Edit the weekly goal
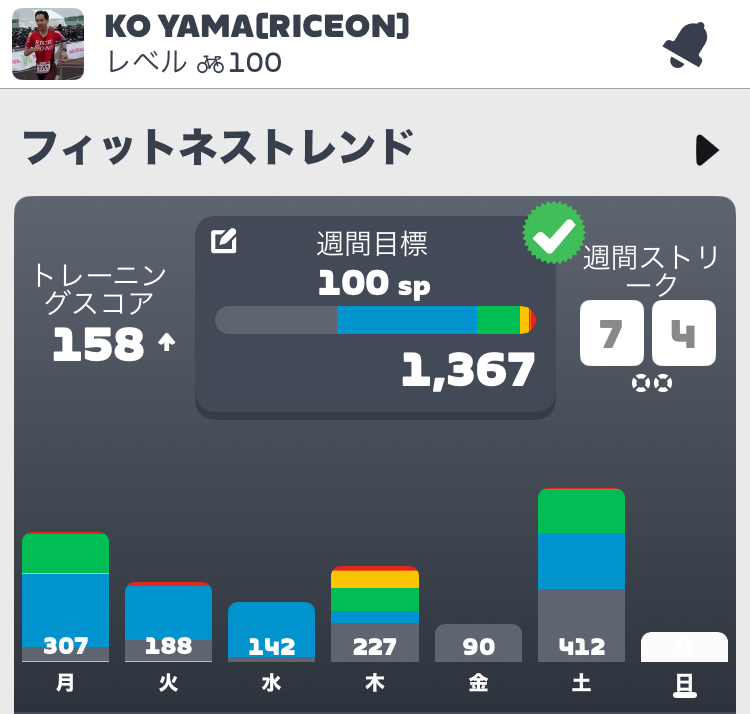Image resolution: width=750 pixels, height=714 pixels. (x=224, y=241)
